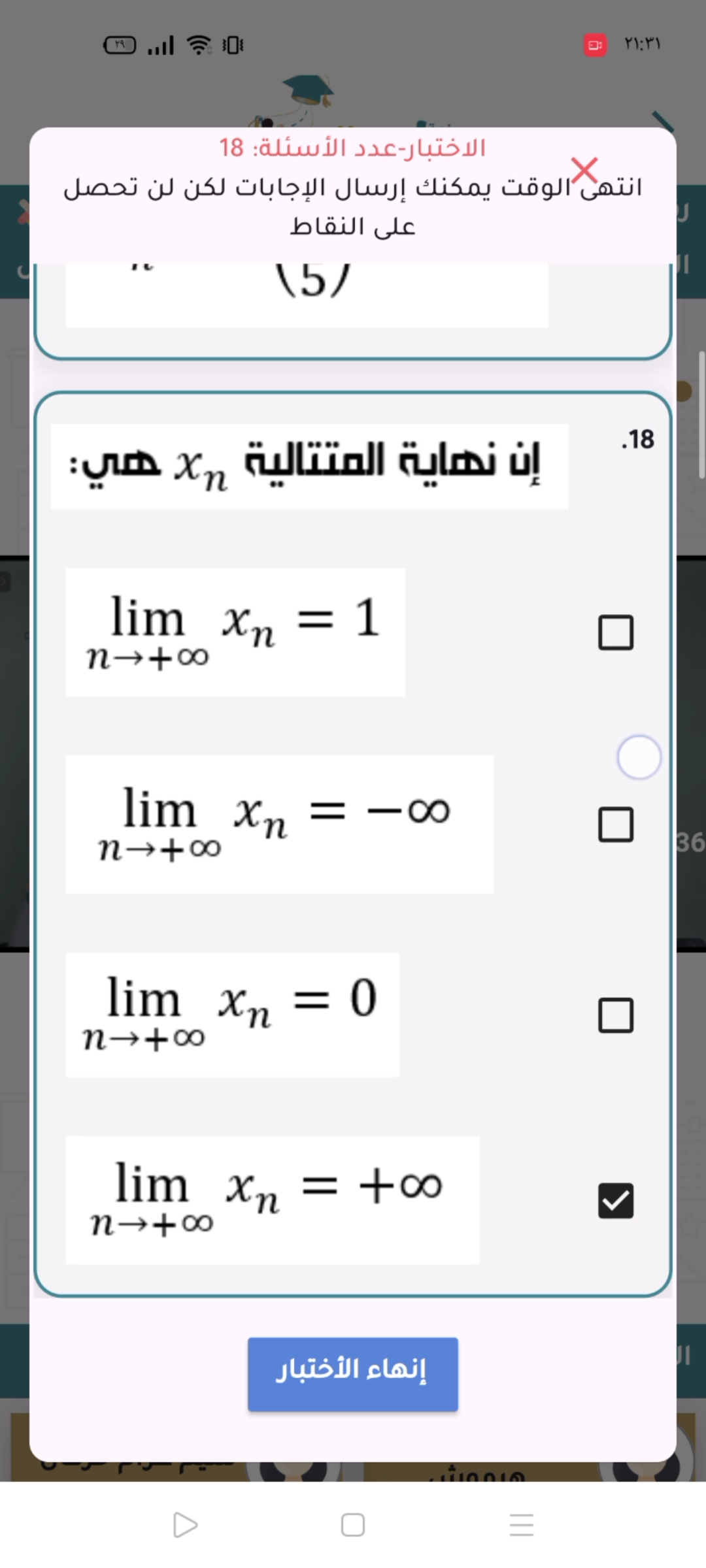Check the answer lim xn = 1
706x1568 pixels.
(616, 632)
